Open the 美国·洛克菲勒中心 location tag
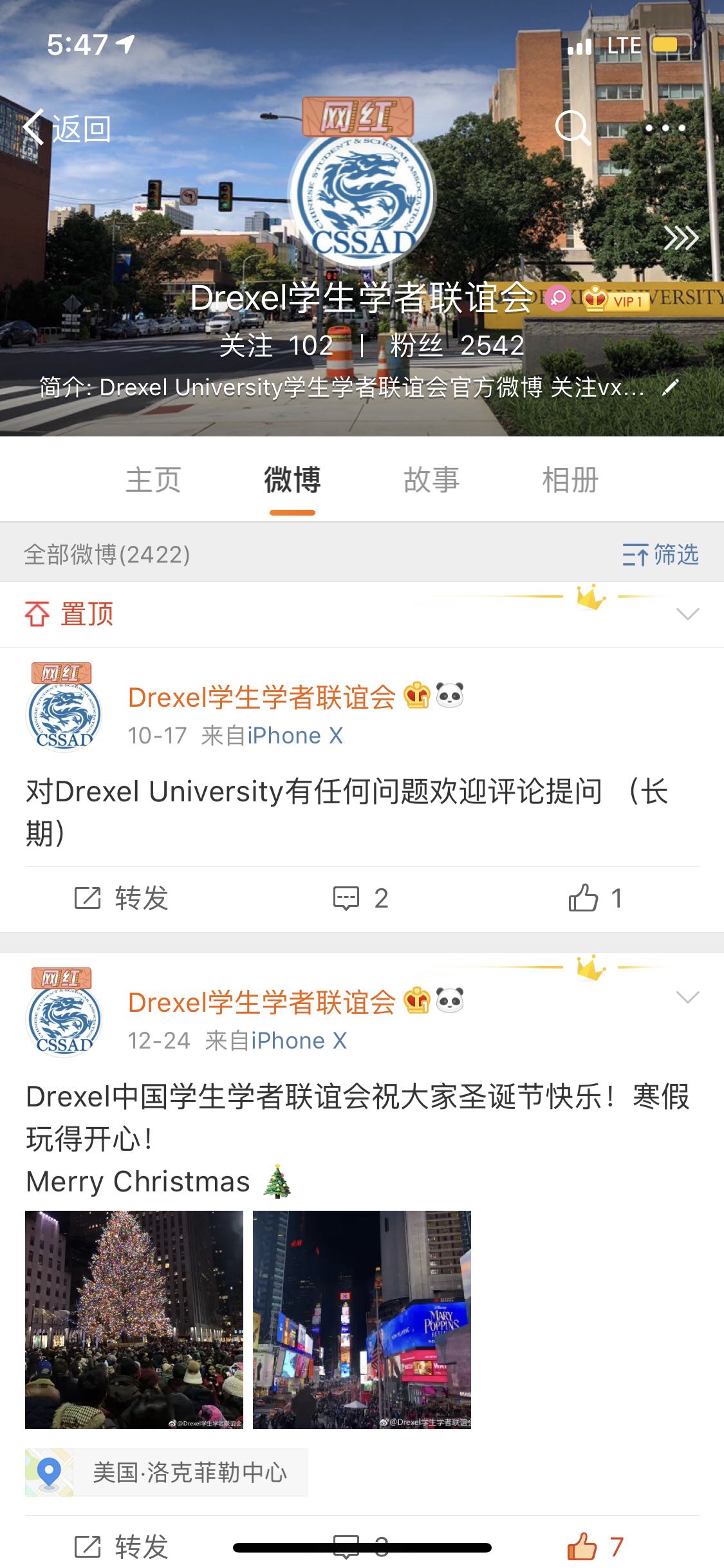The image size is (724, 1568). [x=167, y=1472]
